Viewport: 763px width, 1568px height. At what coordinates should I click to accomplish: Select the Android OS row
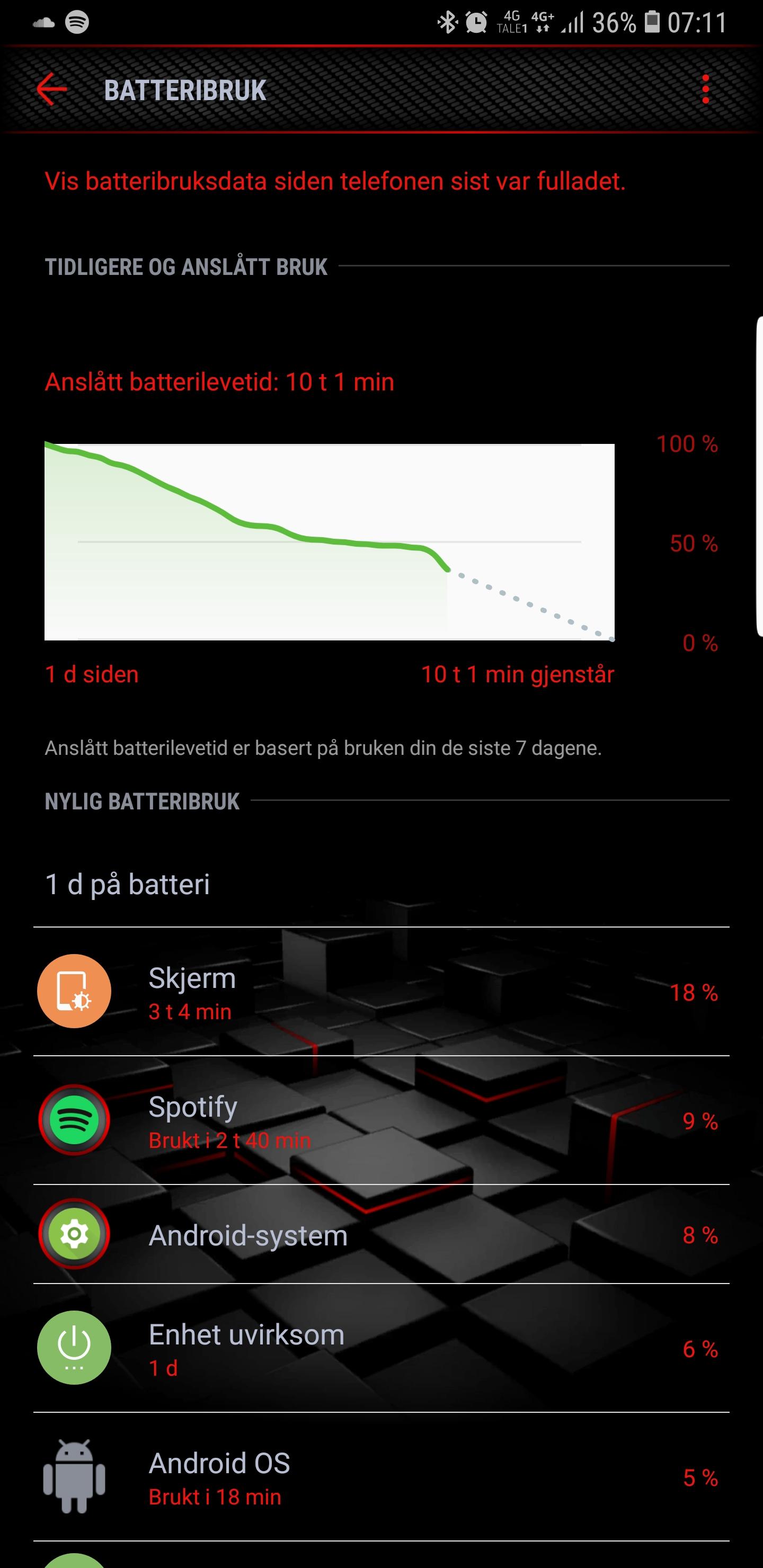coord(381,1477)
